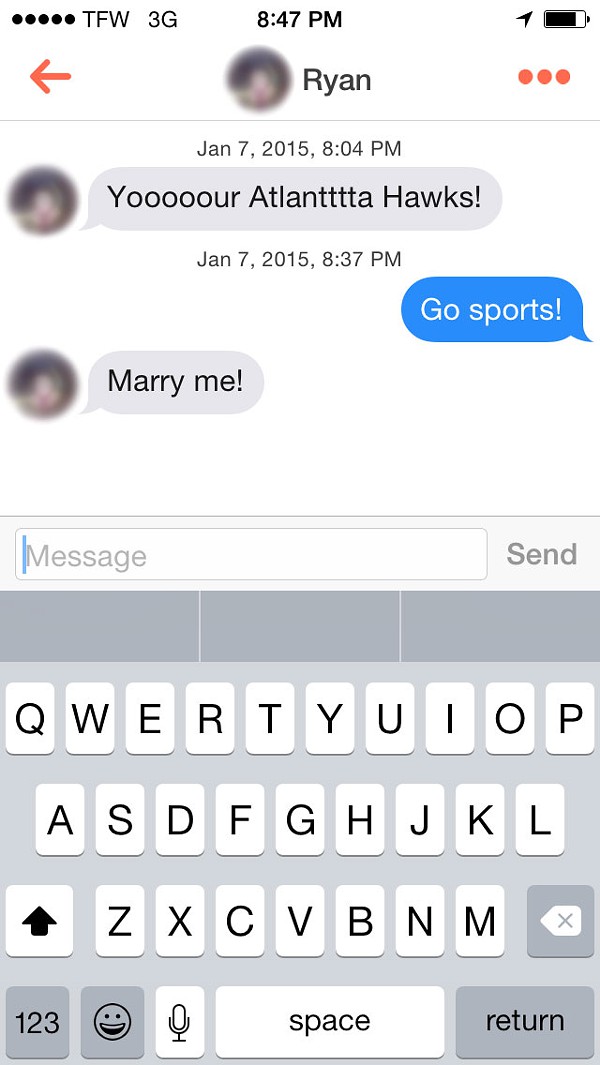Focus the Message text field
This screenshot has width=600, height=1065.
click(x=251, y=555)
